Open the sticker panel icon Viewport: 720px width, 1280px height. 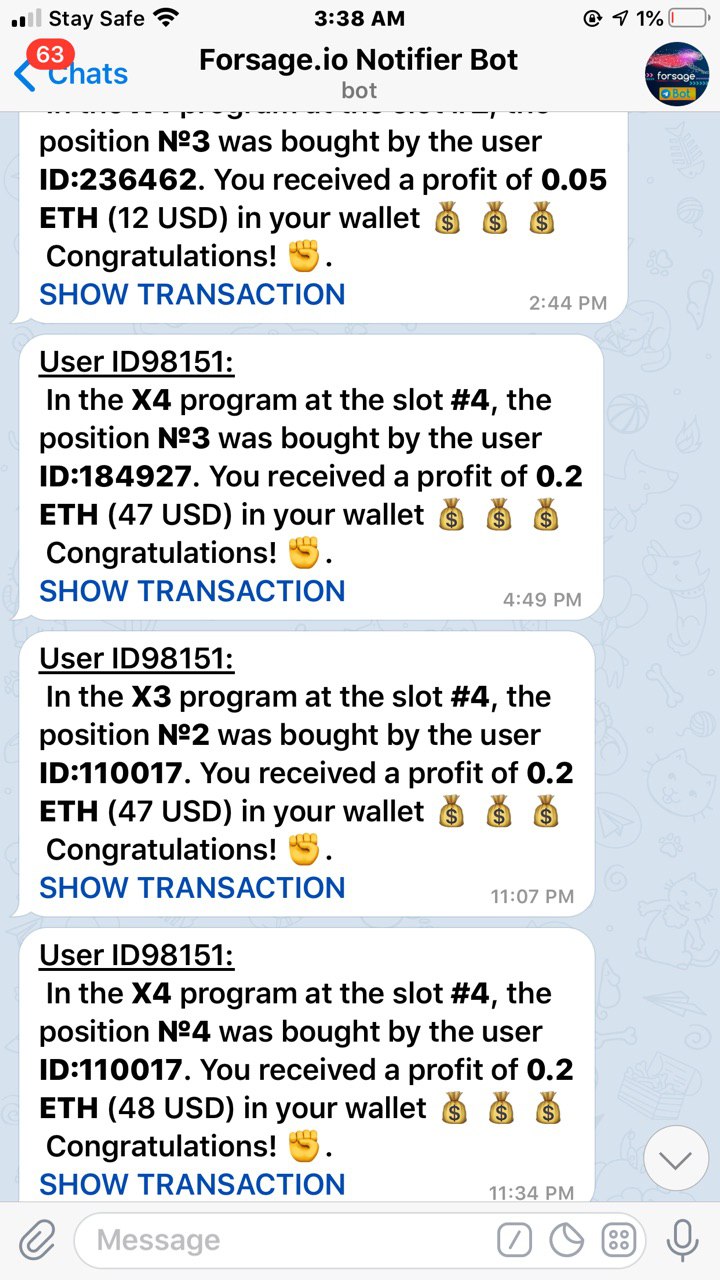coord(567,1241)
